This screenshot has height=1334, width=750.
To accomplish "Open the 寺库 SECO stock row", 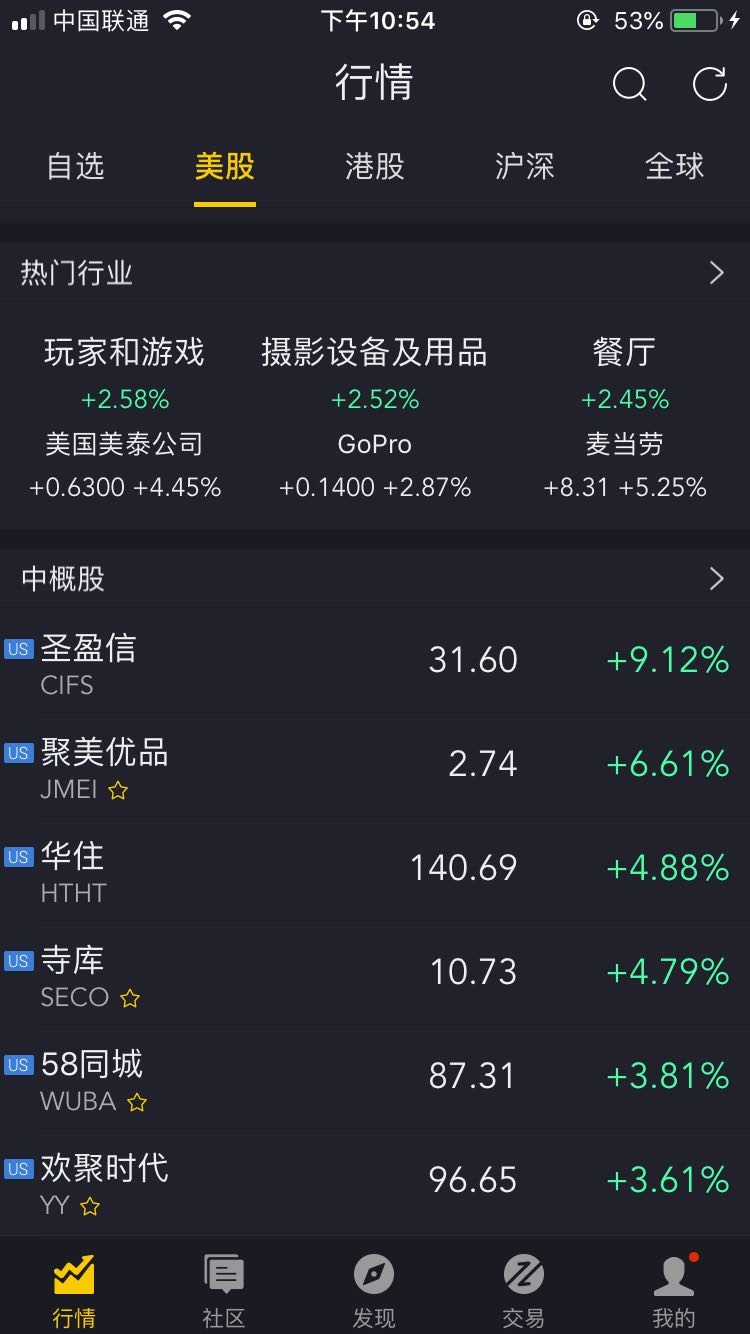I will coord(375,973).
